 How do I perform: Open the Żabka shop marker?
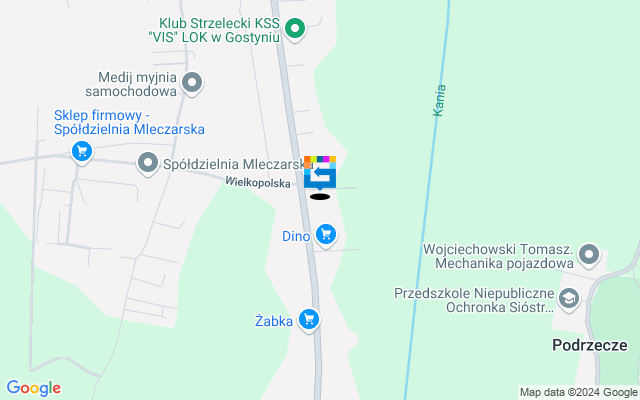coord(310,320)
